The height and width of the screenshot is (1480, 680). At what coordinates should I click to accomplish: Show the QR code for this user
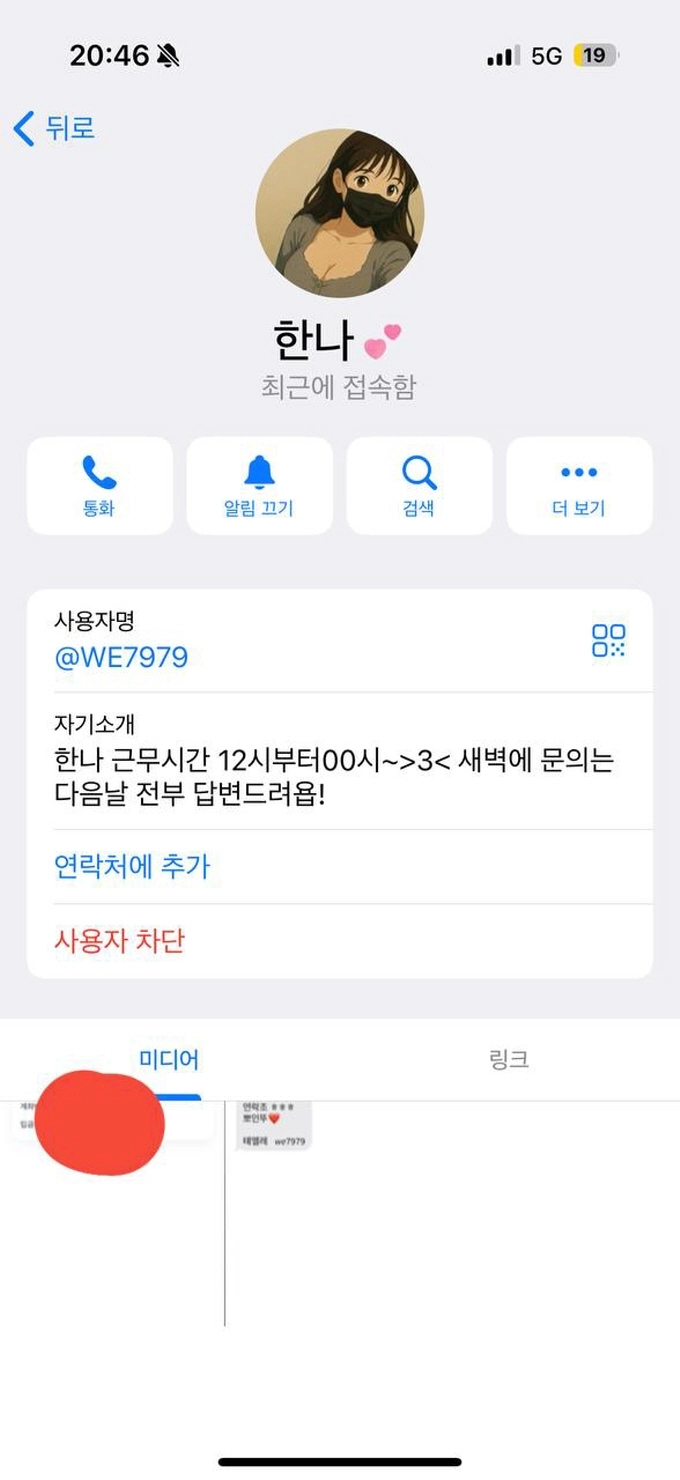tap(608, 641)
